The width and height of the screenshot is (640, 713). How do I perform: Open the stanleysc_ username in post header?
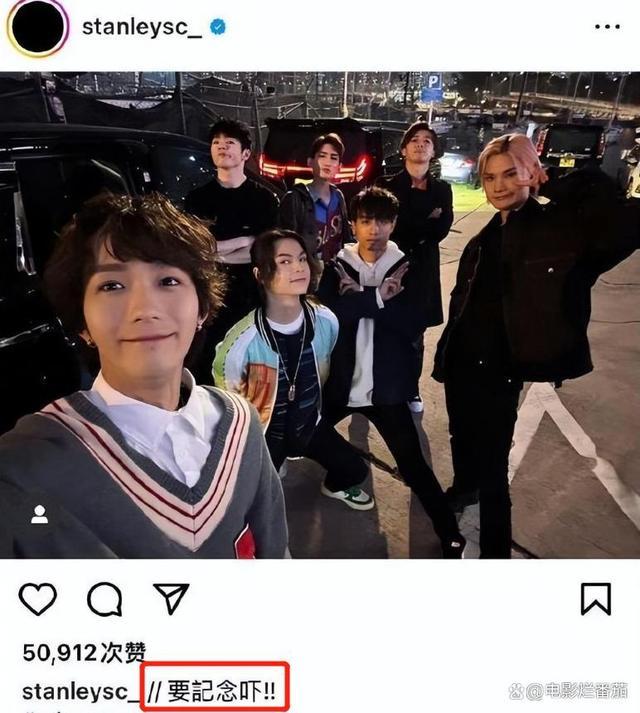(x=141, y=27)
